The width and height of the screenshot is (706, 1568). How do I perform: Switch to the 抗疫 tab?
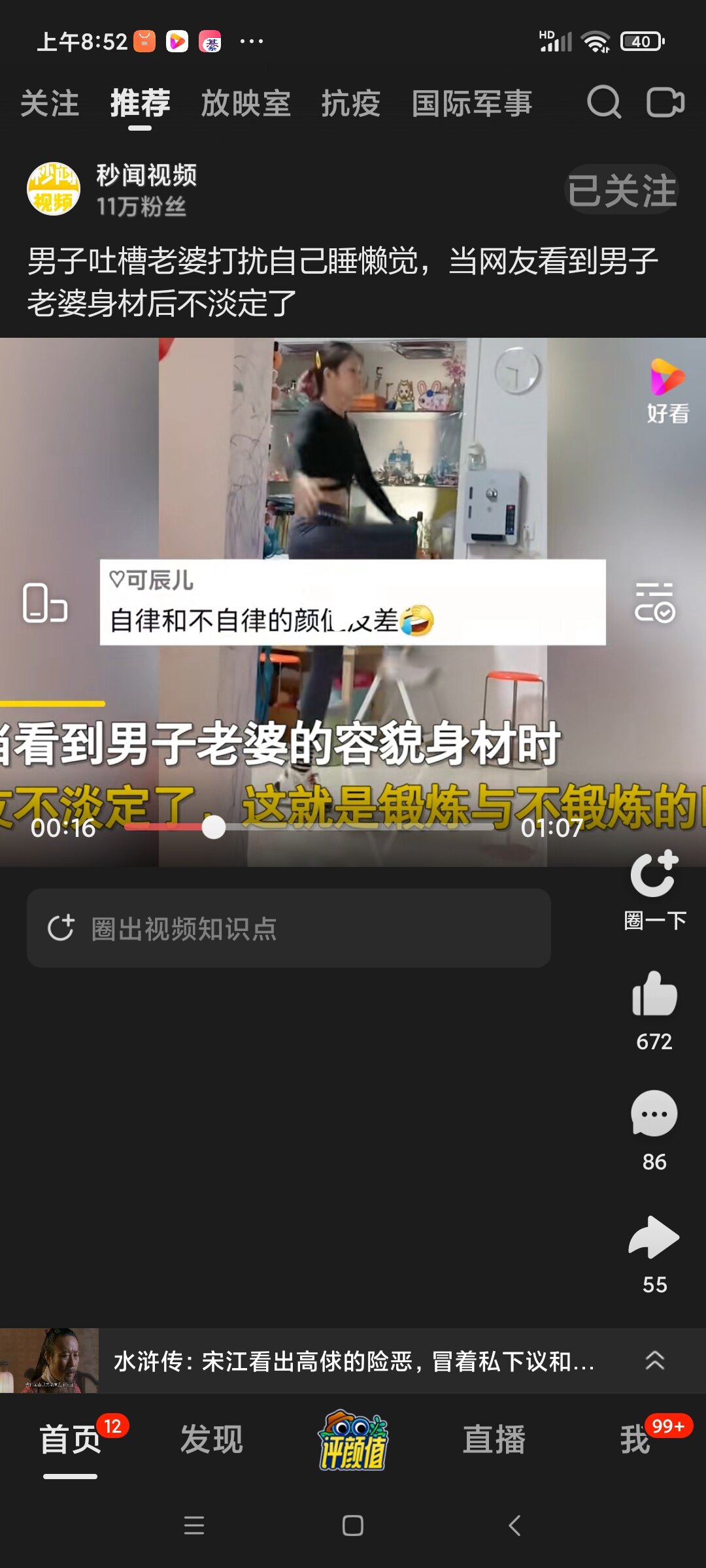click(350, 104)
